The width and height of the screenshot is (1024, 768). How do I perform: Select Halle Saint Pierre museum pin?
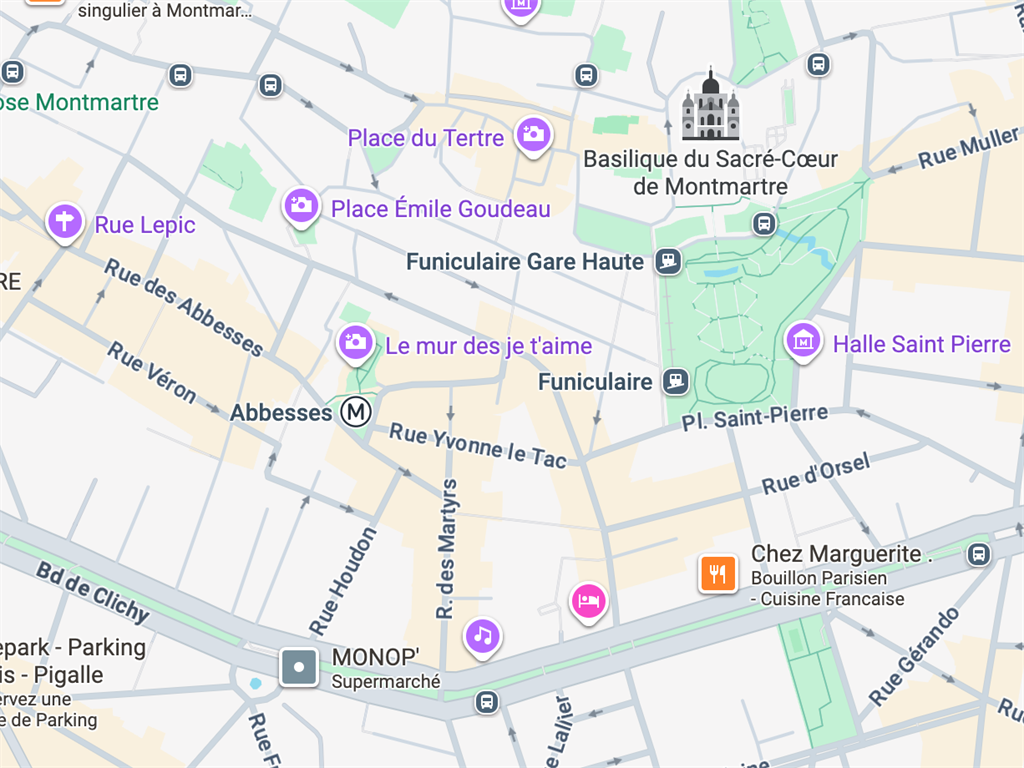803,341
